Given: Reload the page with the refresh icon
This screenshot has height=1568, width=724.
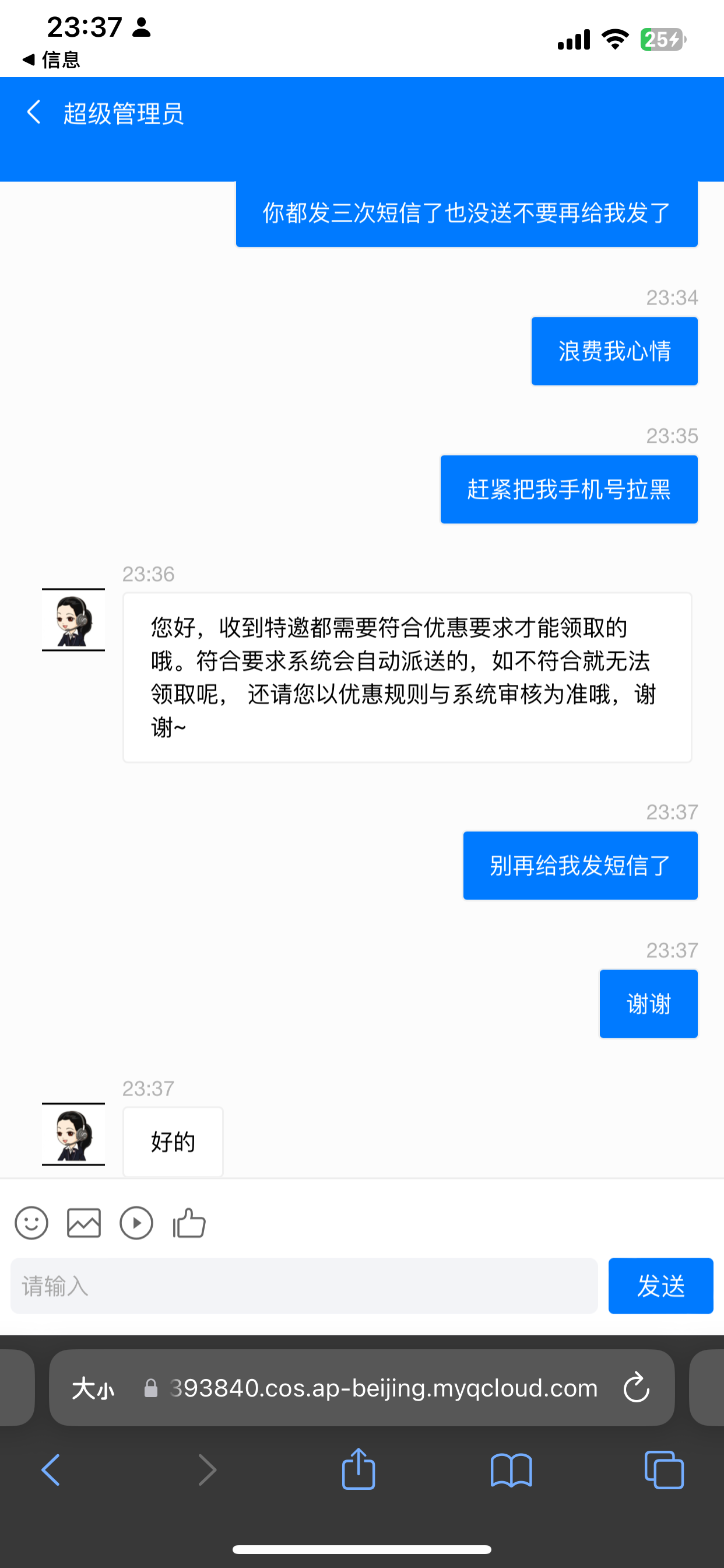Looking at the screenshot, I should 637,1388.
